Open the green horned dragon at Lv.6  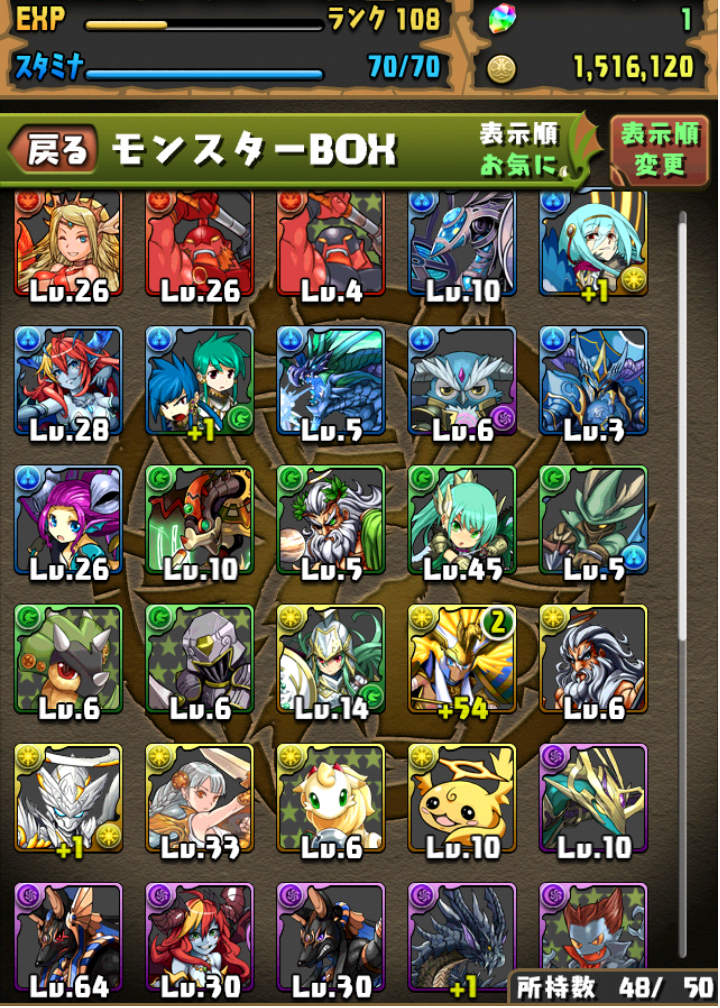68,660
